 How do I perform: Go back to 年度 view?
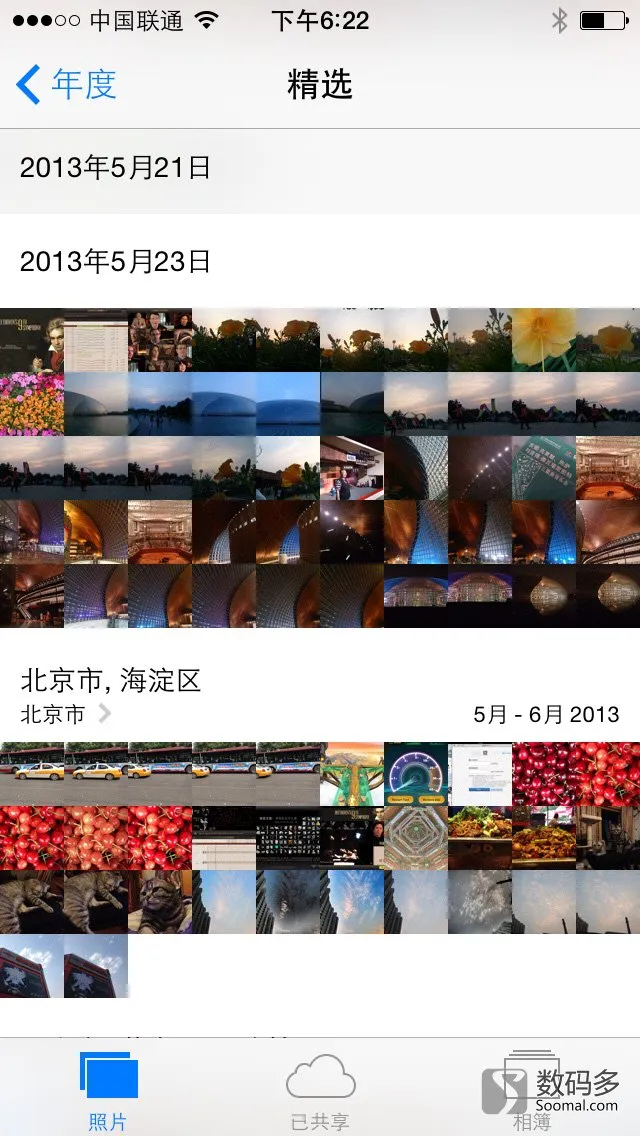pos(67,85)
